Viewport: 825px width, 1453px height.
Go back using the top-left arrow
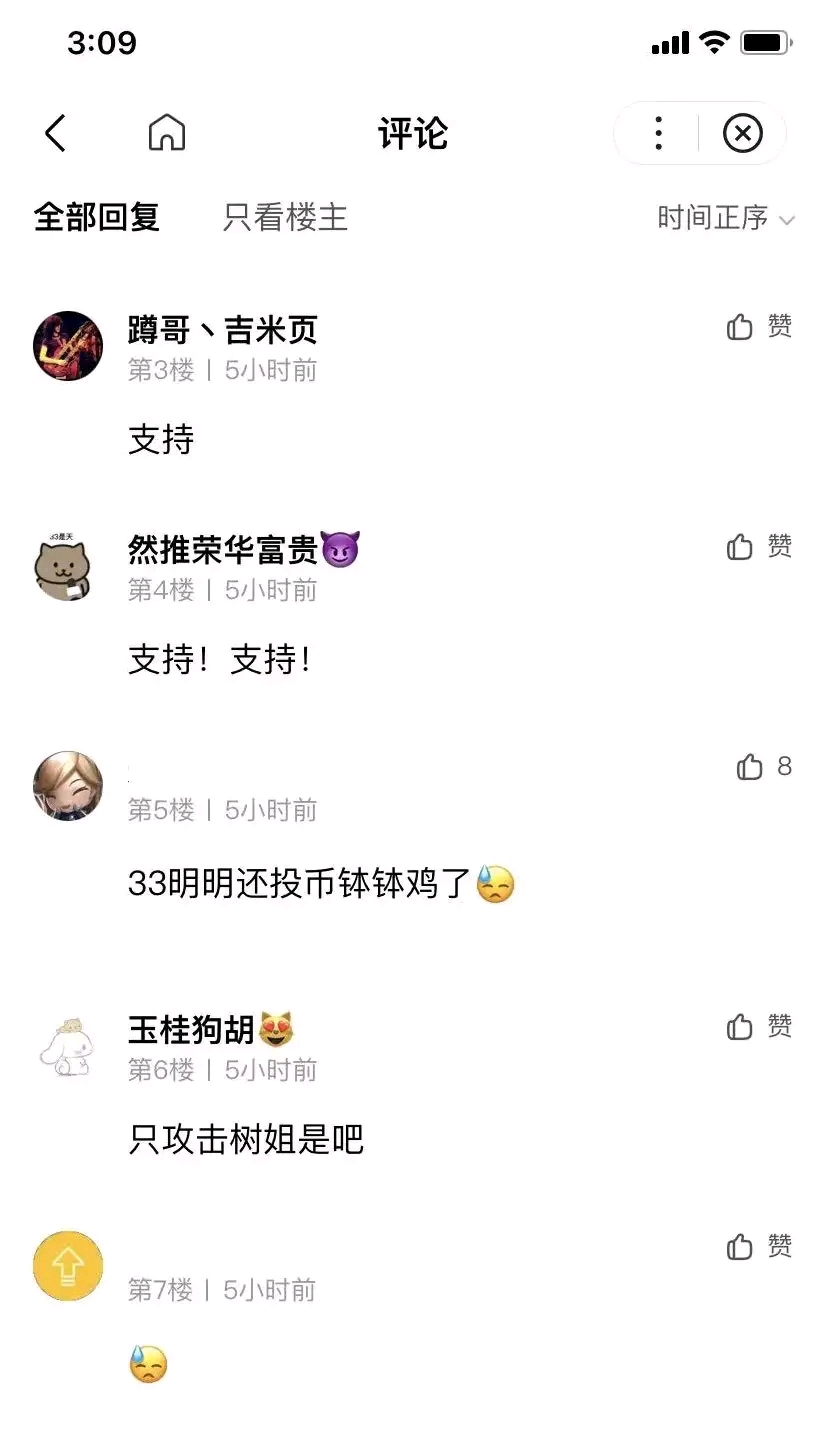pos(56,133)
